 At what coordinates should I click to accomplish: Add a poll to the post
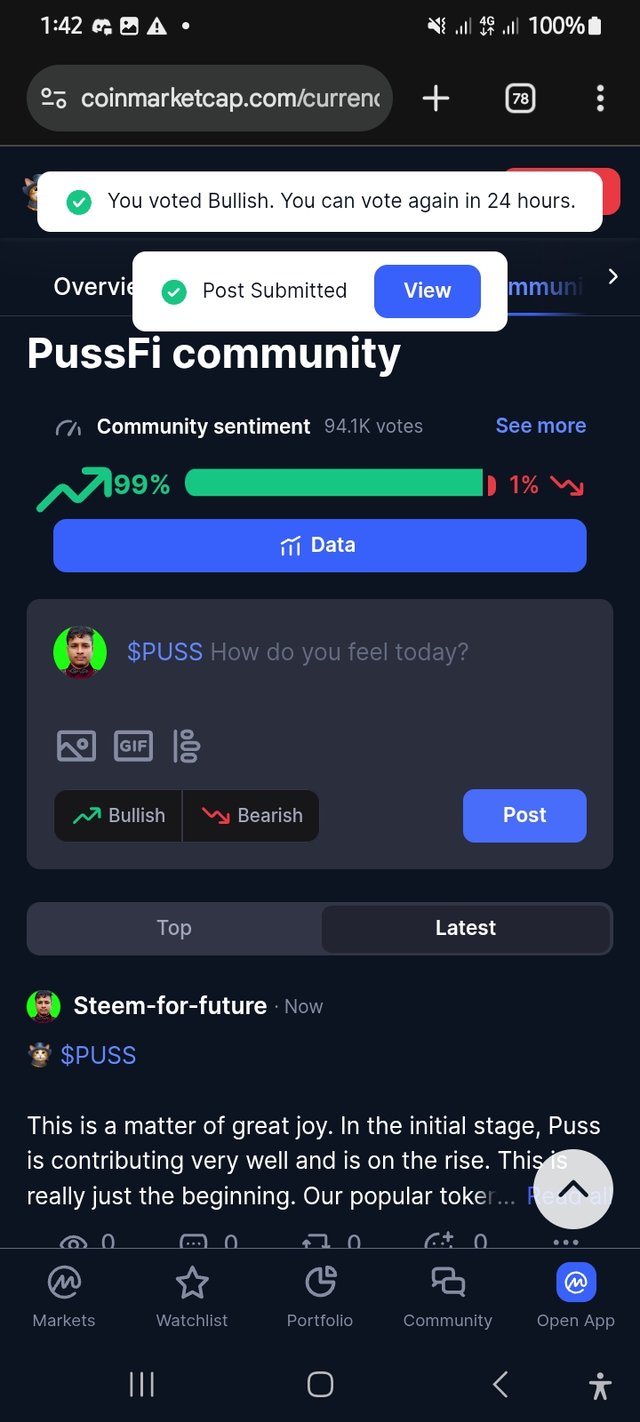187,746
